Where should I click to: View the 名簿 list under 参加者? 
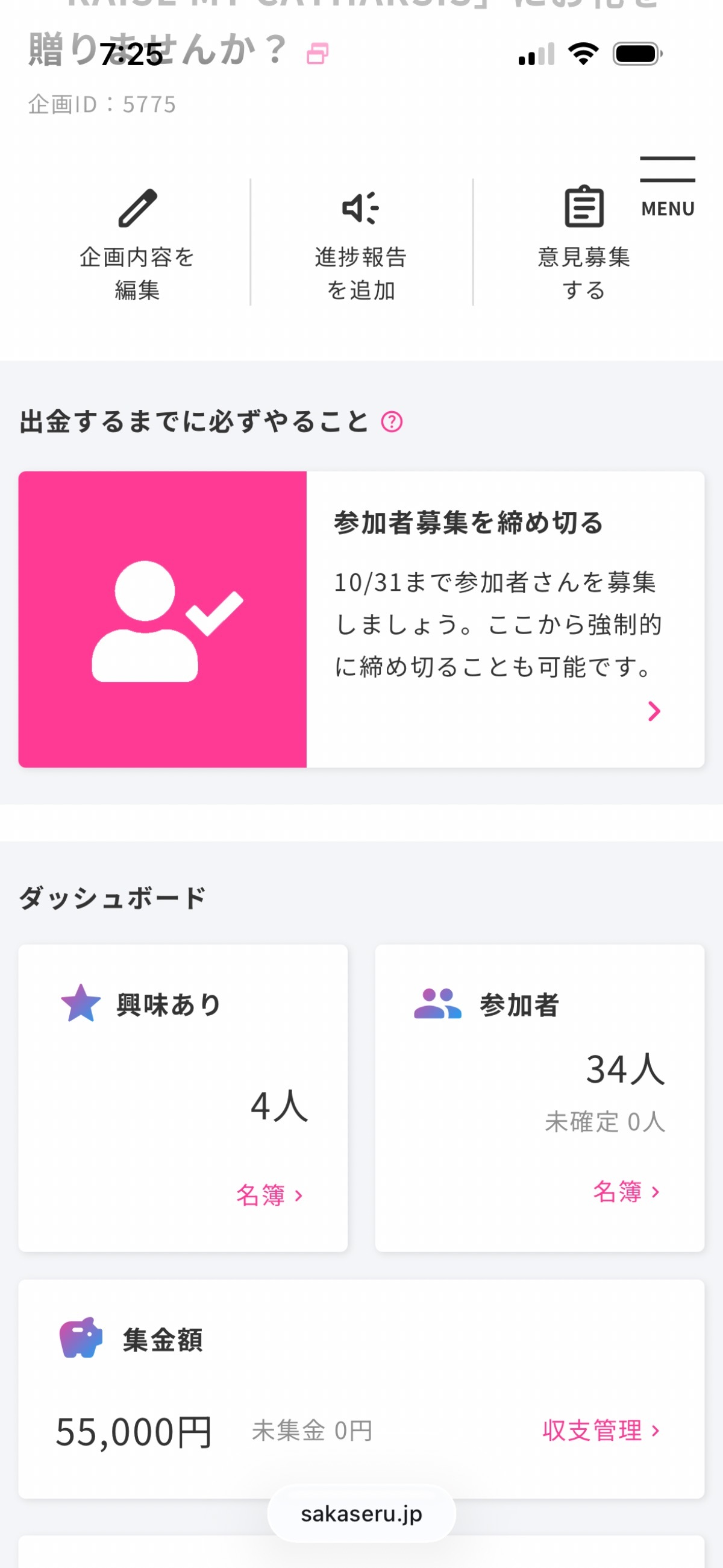pyautogui.click(x=625, y=1191)
